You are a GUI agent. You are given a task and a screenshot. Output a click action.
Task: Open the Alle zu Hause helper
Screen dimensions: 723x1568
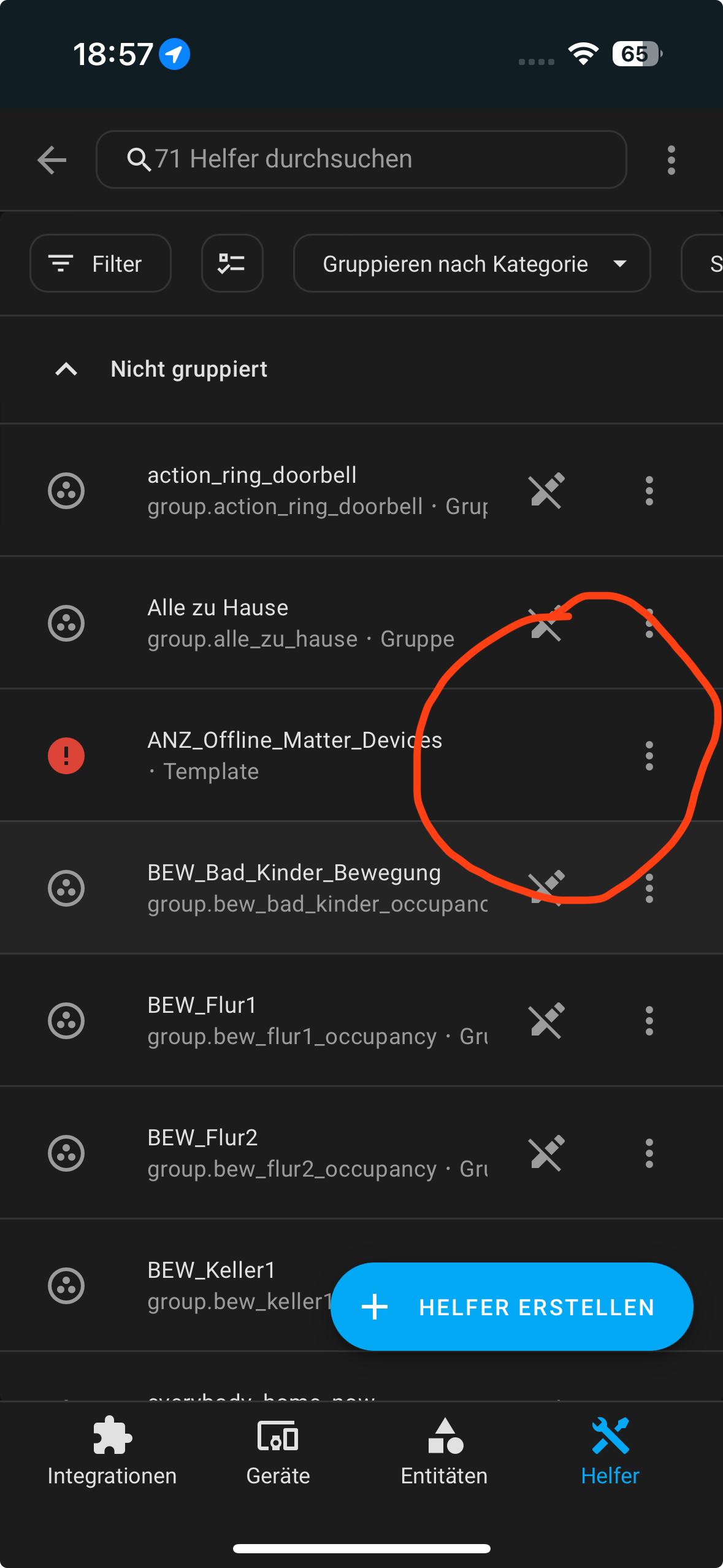point(294,623)
